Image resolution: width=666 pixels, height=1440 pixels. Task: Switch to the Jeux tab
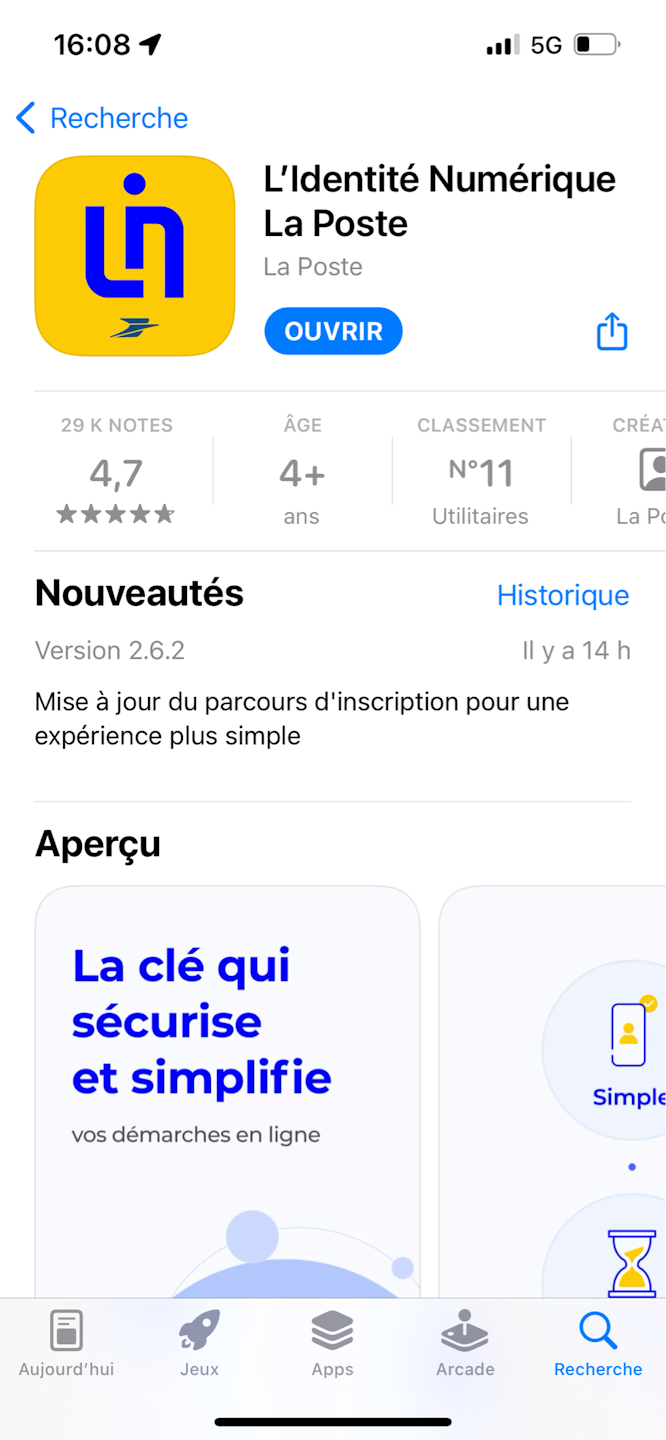click(x=199, y=1344)
